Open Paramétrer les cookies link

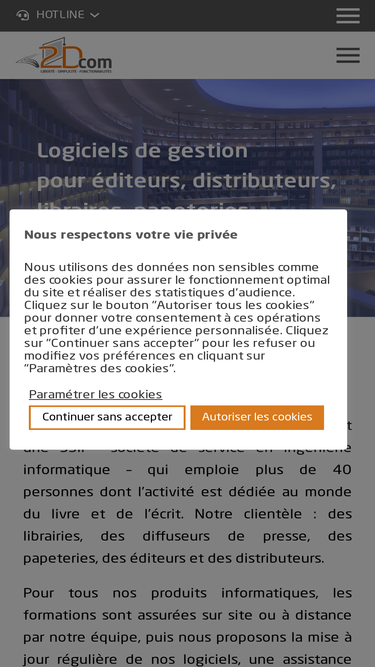[95, 394]
